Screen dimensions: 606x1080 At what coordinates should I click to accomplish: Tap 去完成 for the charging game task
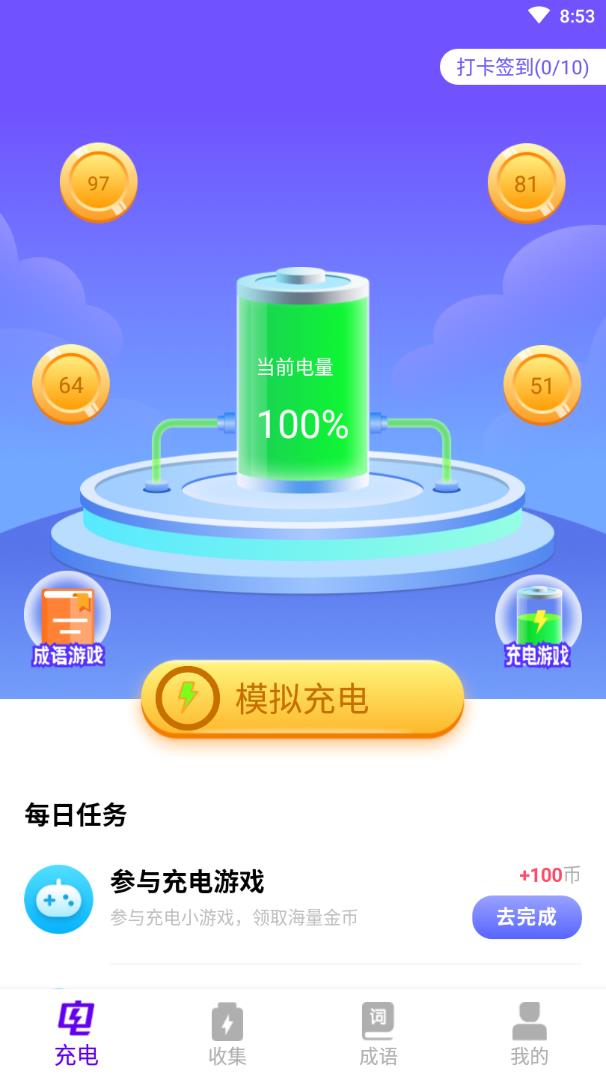(x=526, y=917)
